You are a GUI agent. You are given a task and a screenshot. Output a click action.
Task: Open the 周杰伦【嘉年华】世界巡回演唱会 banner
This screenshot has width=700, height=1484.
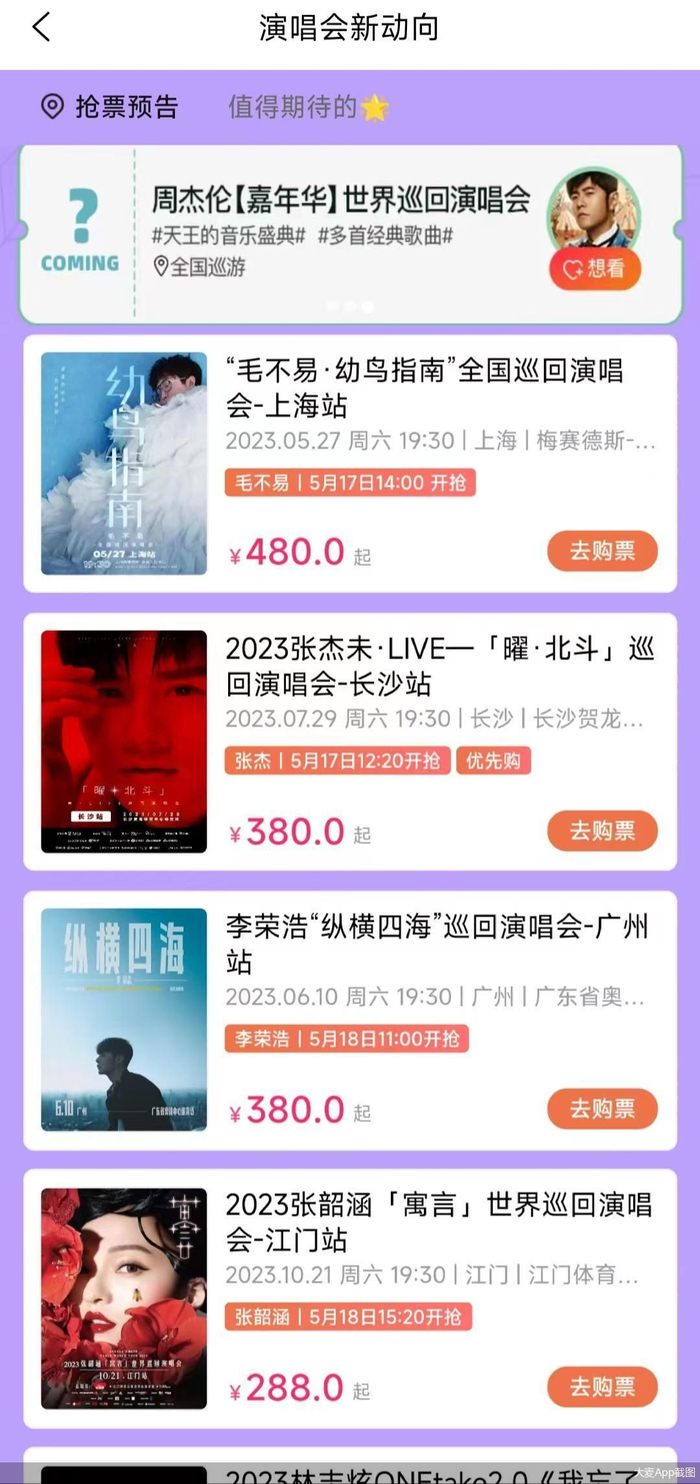[340, 200]
